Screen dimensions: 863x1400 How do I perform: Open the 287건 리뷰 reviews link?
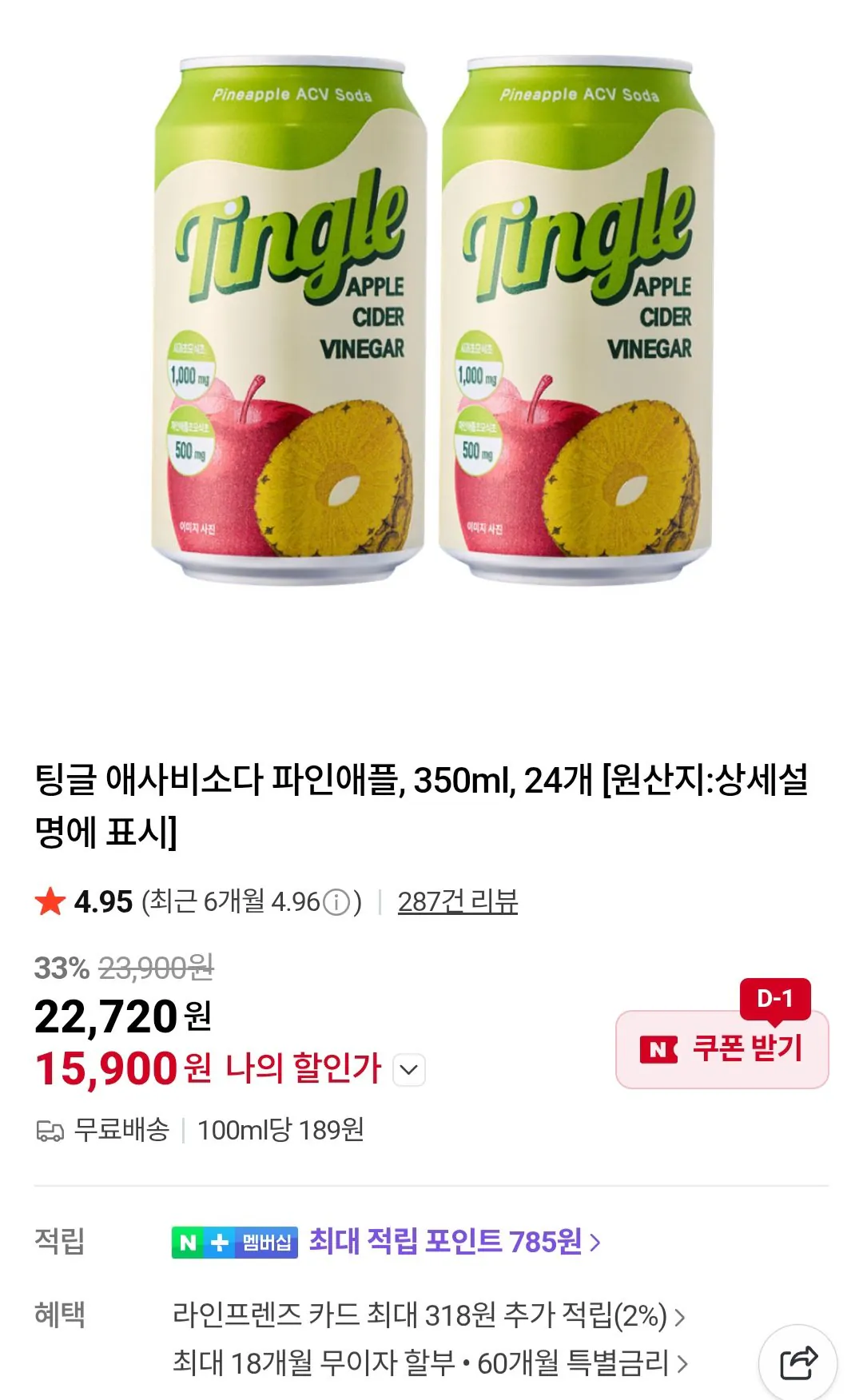(458, 904)
